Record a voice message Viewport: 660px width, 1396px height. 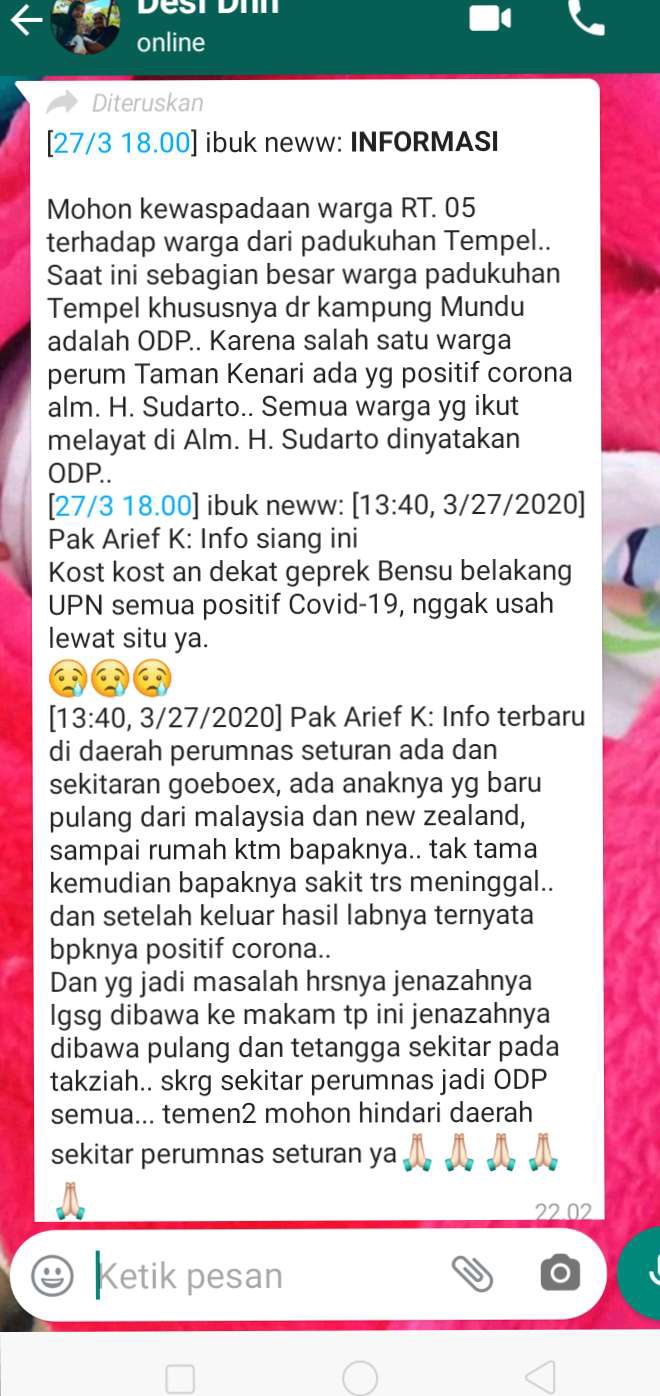point(645,1272)
